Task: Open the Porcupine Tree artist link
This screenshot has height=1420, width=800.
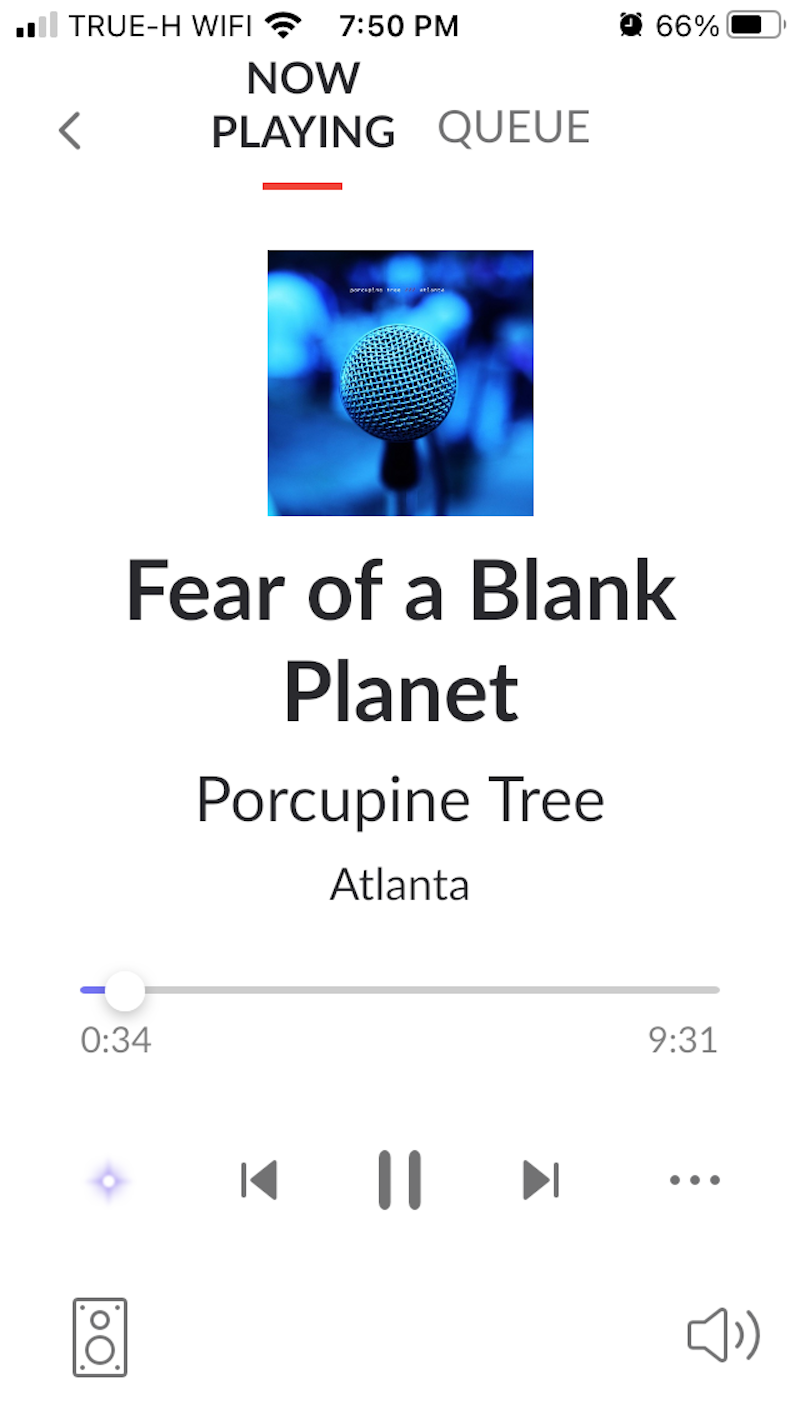Action: click(x=400, y=800)
